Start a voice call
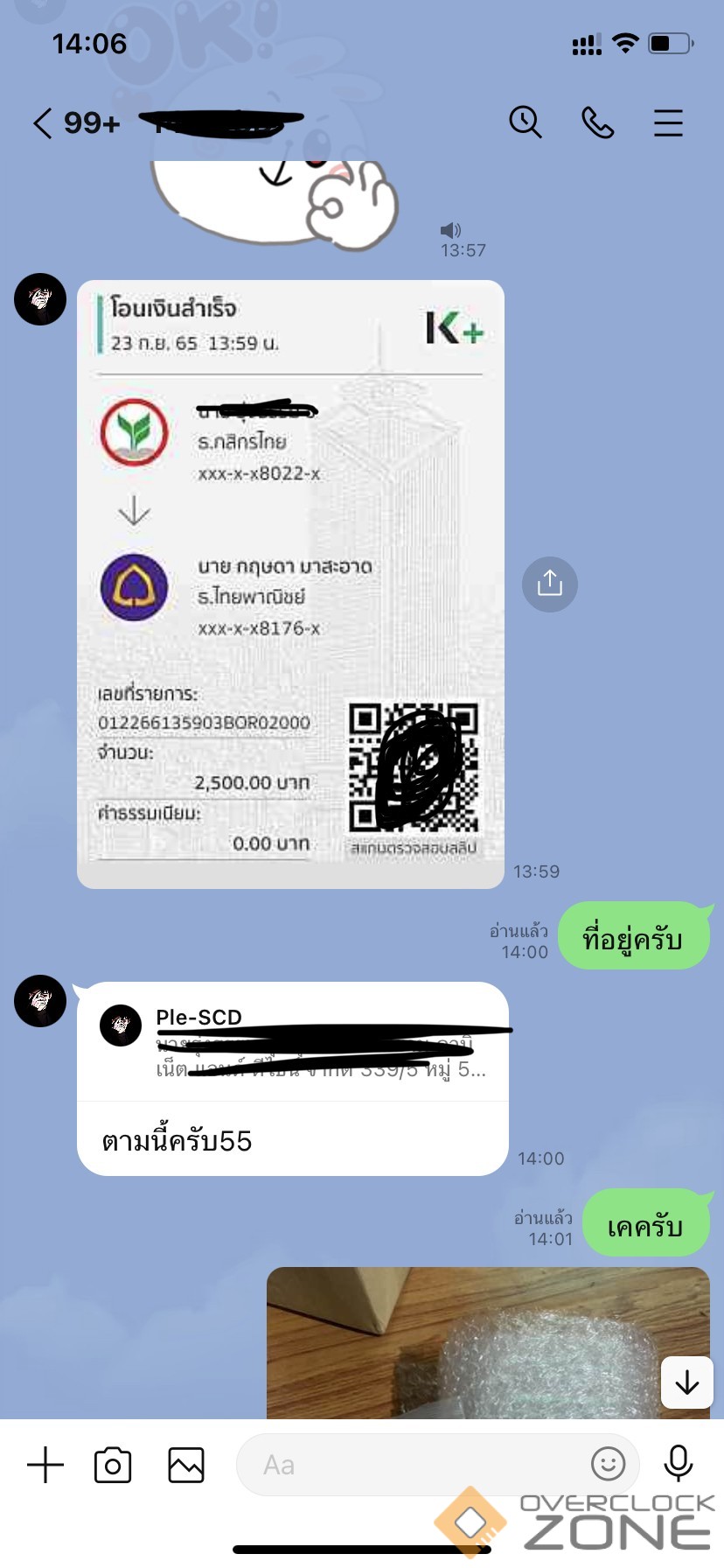This screenshot has width=724, height=1568. click(x=598, y=123)
